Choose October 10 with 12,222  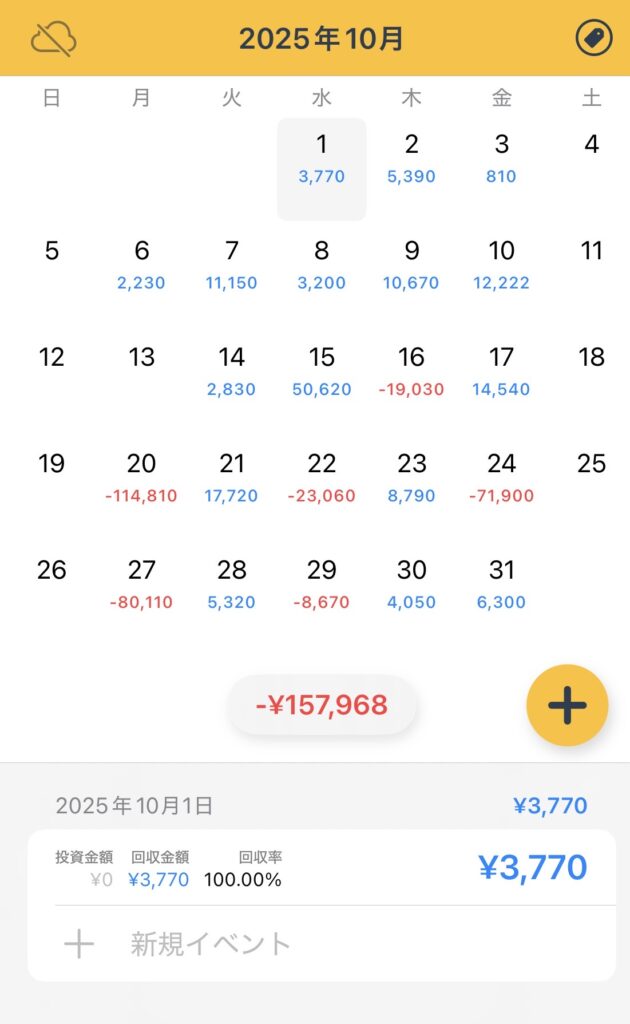[501, 266]
